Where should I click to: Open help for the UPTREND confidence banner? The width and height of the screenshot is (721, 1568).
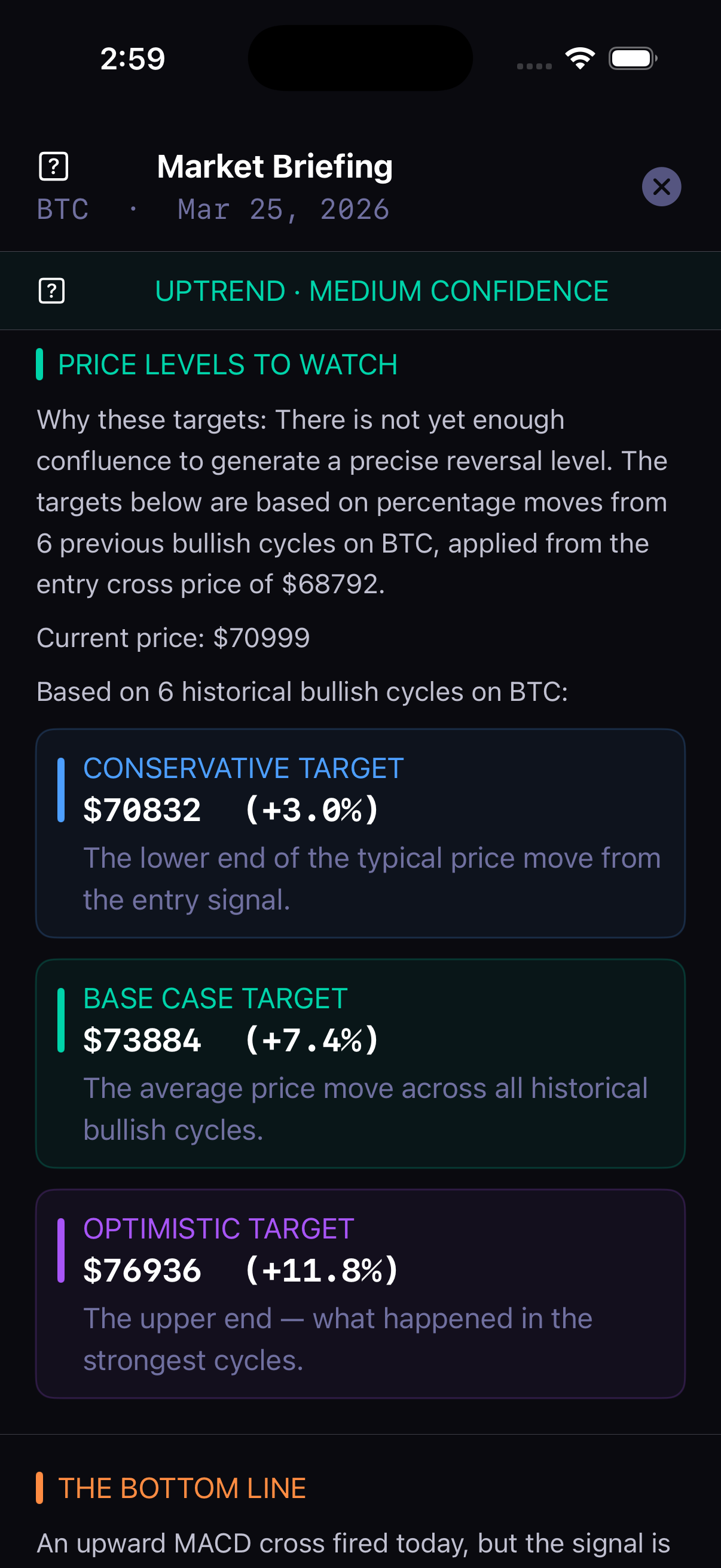53,291
